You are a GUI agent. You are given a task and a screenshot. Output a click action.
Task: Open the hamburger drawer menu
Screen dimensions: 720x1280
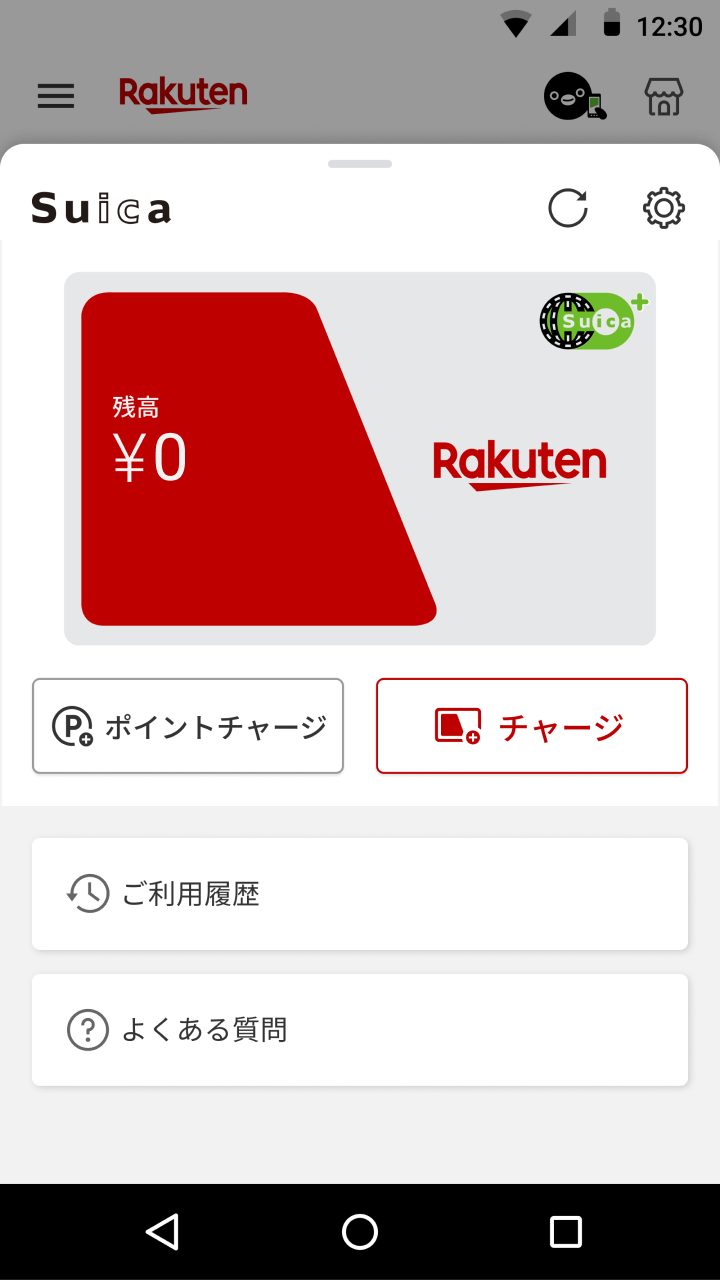(x=56, y=96)
